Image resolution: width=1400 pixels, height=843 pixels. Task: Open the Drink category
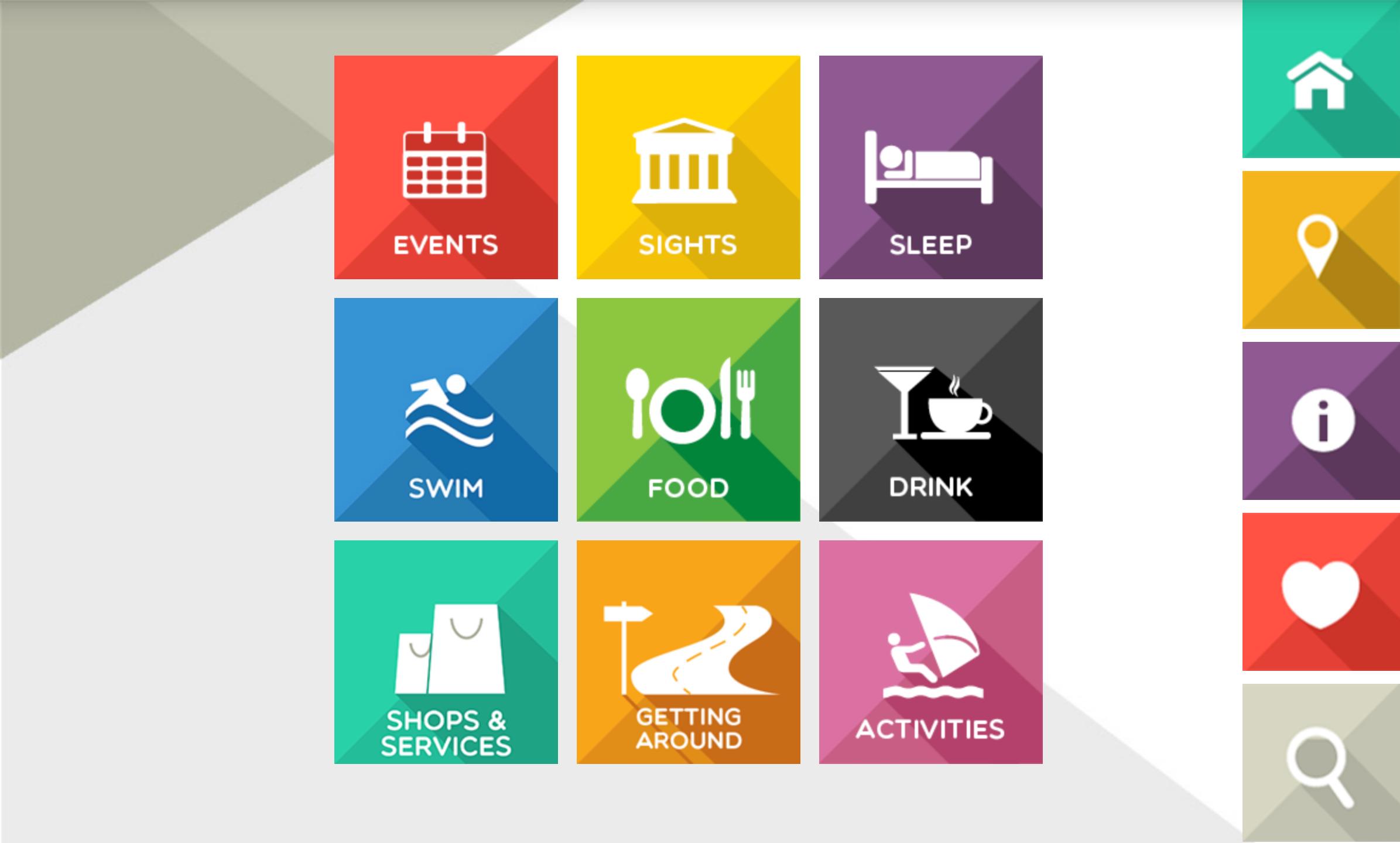[x=930, y=410]
